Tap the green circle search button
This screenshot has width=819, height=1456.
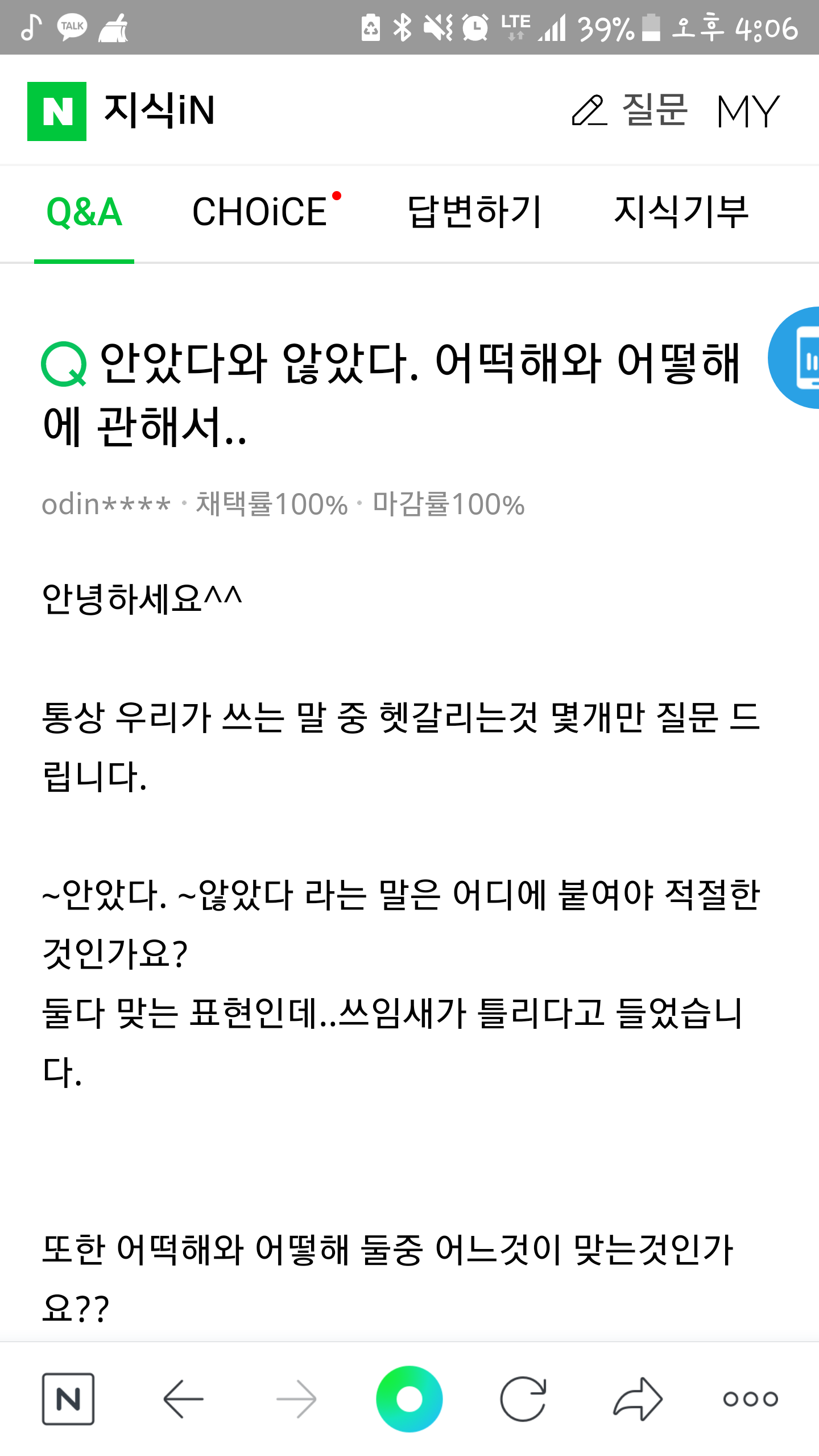409,1399
